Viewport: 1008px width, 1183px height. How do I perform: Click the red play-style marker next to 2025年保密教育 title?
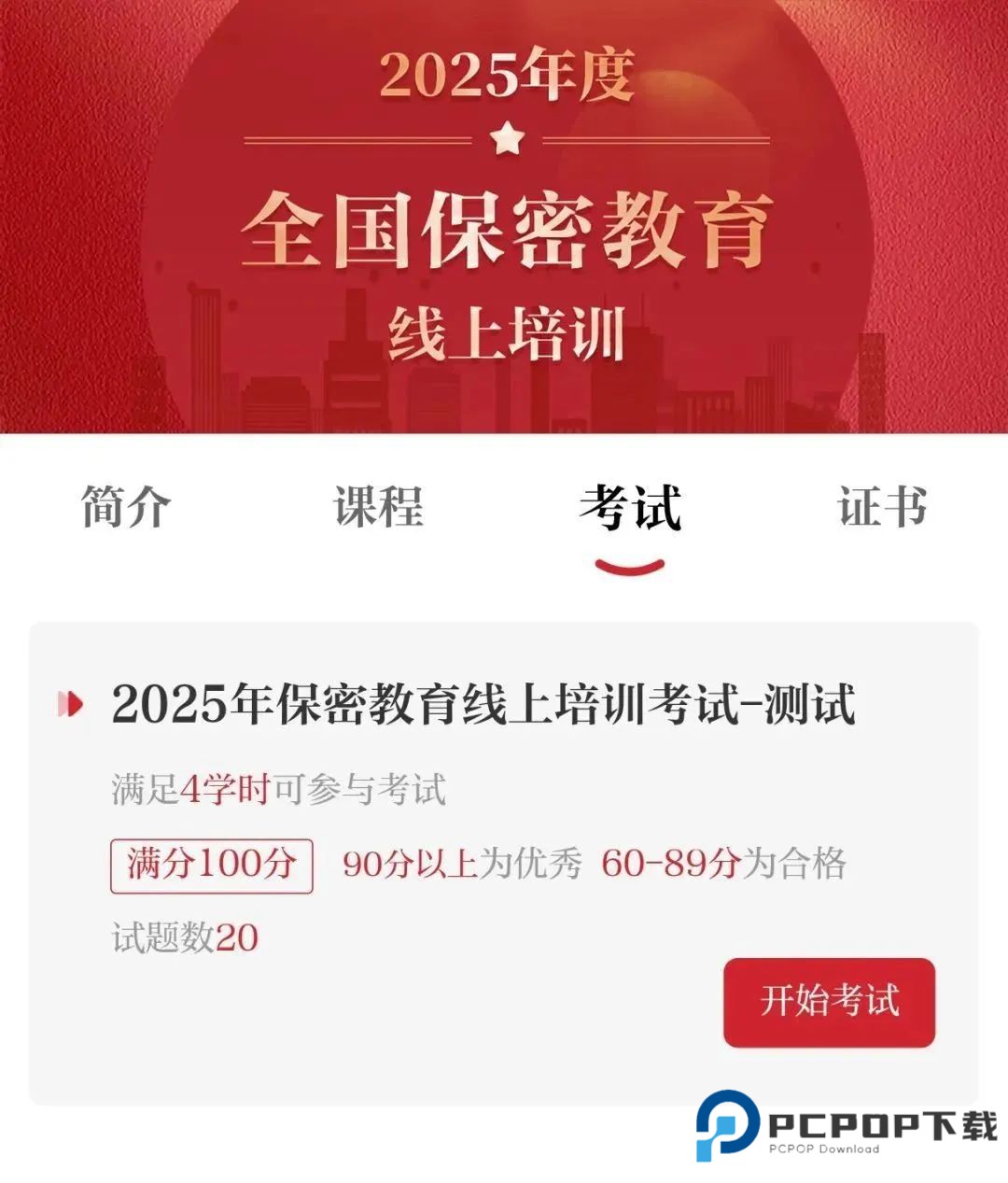pyautogui.click(x=70, y=705)
